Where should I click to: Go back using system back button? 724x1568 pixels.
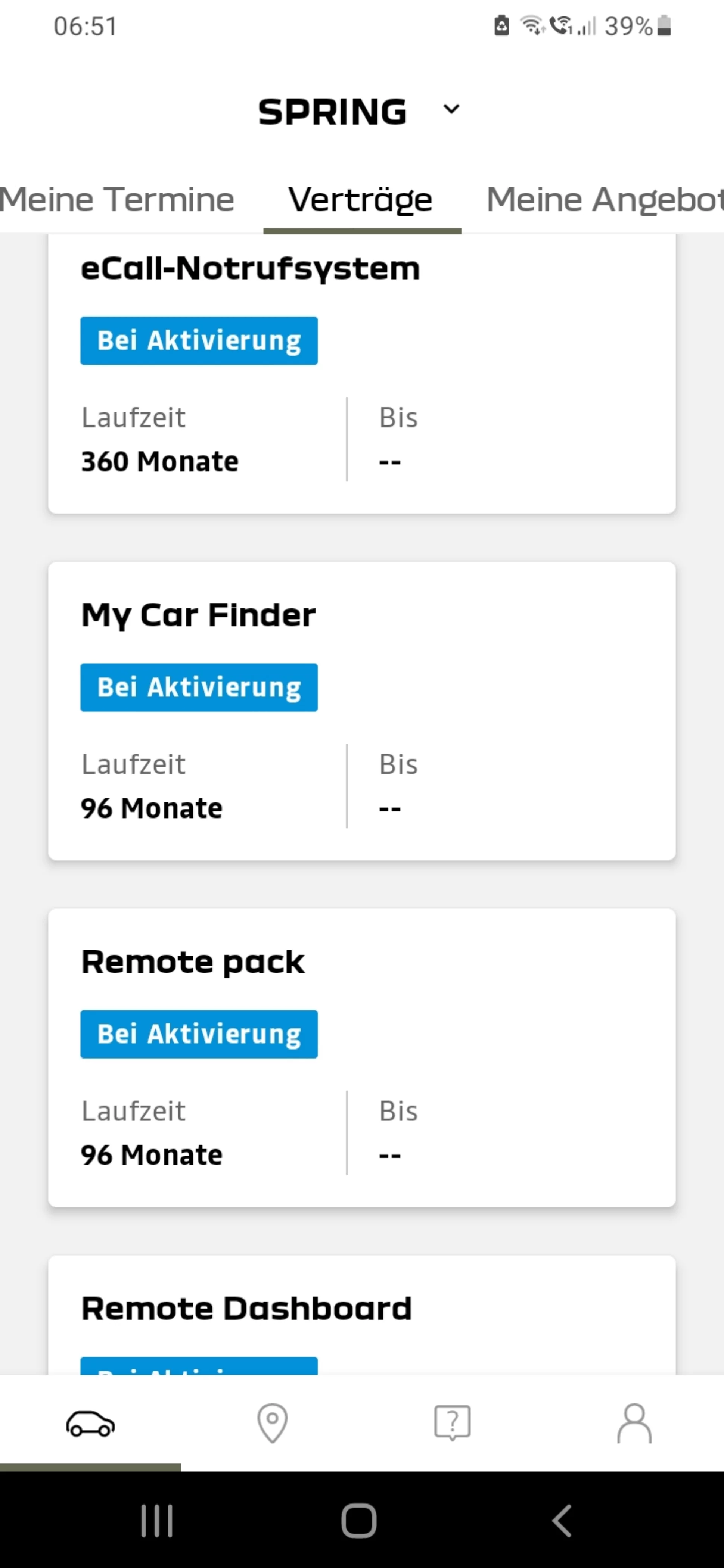click(562, 1521)
